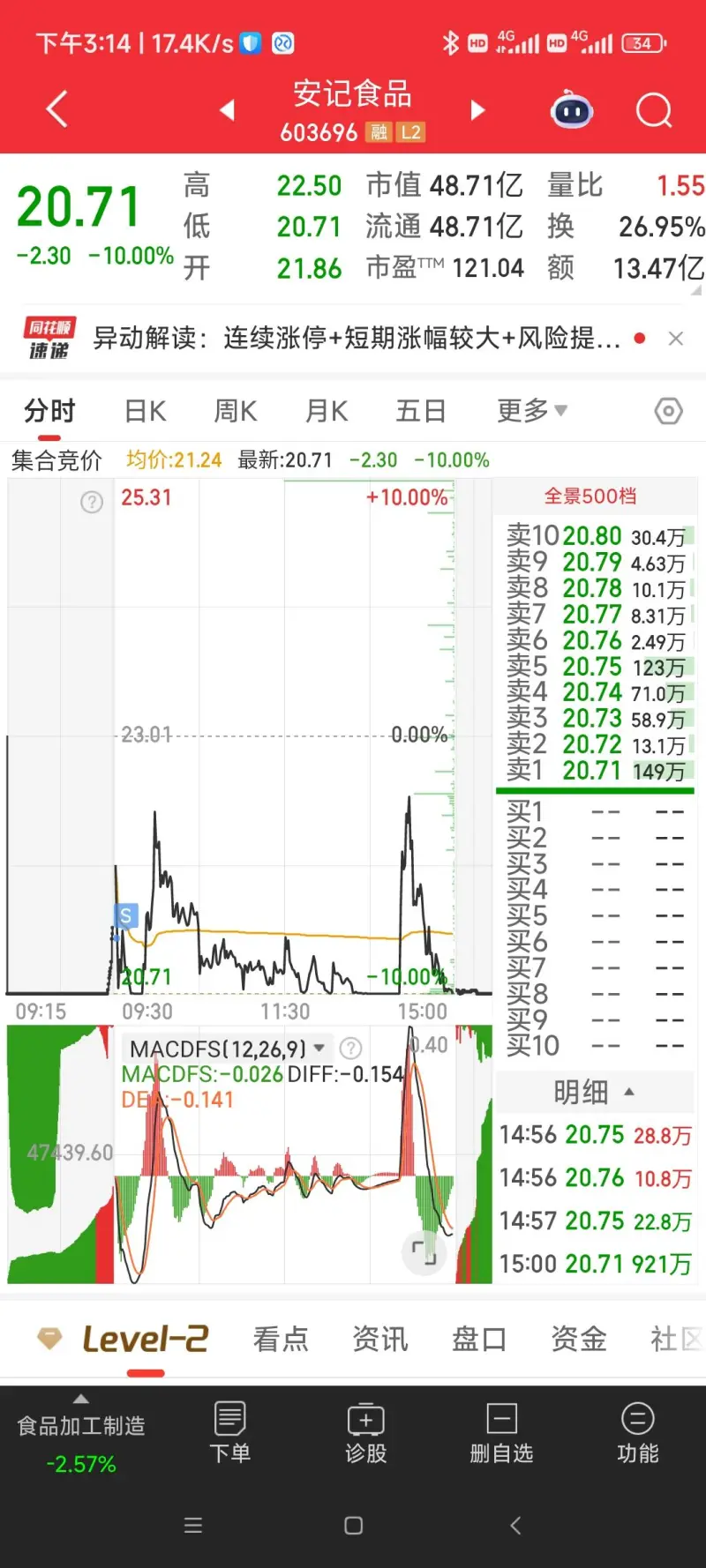
Task: Show the 五日 chart view
Action: (x=420, y=411)
